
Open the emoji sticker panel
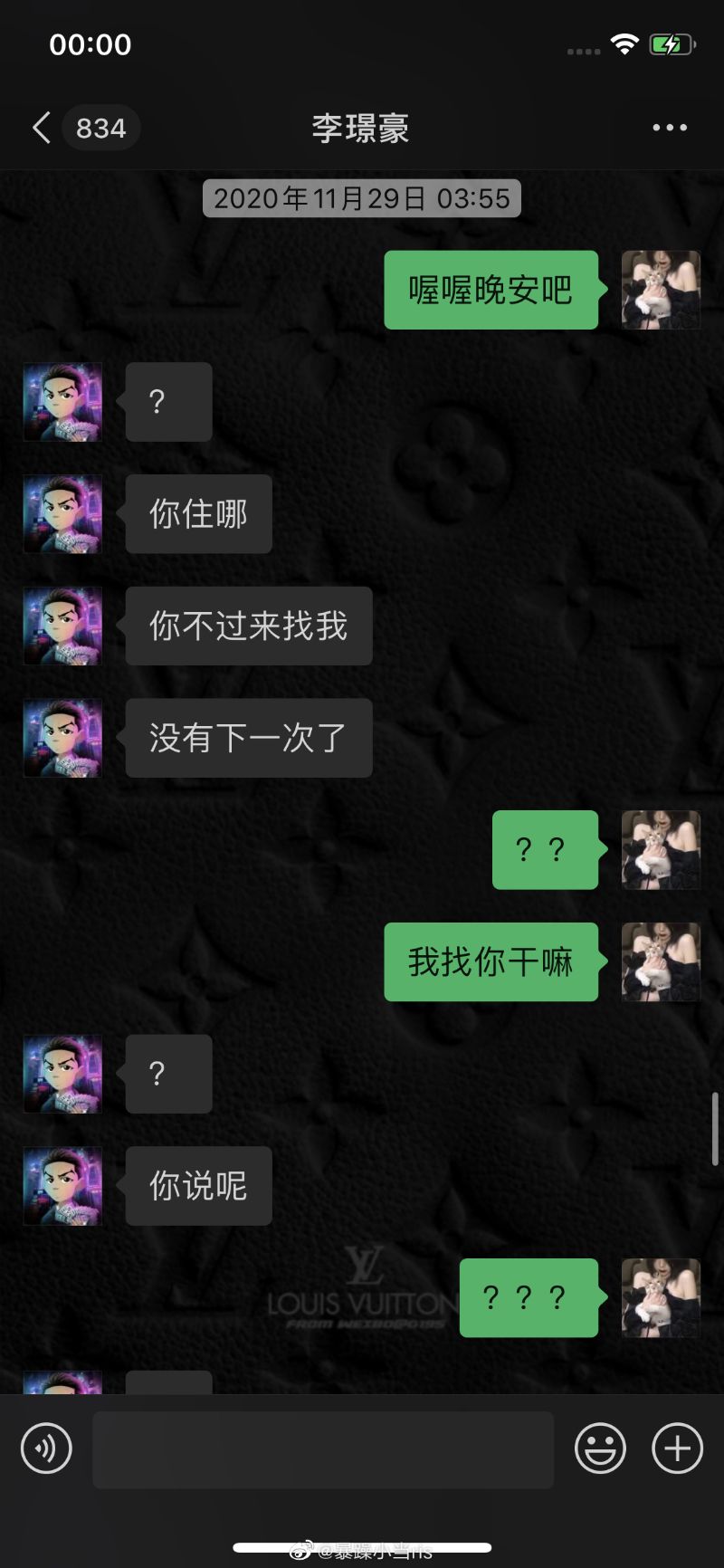point(600,1448)
